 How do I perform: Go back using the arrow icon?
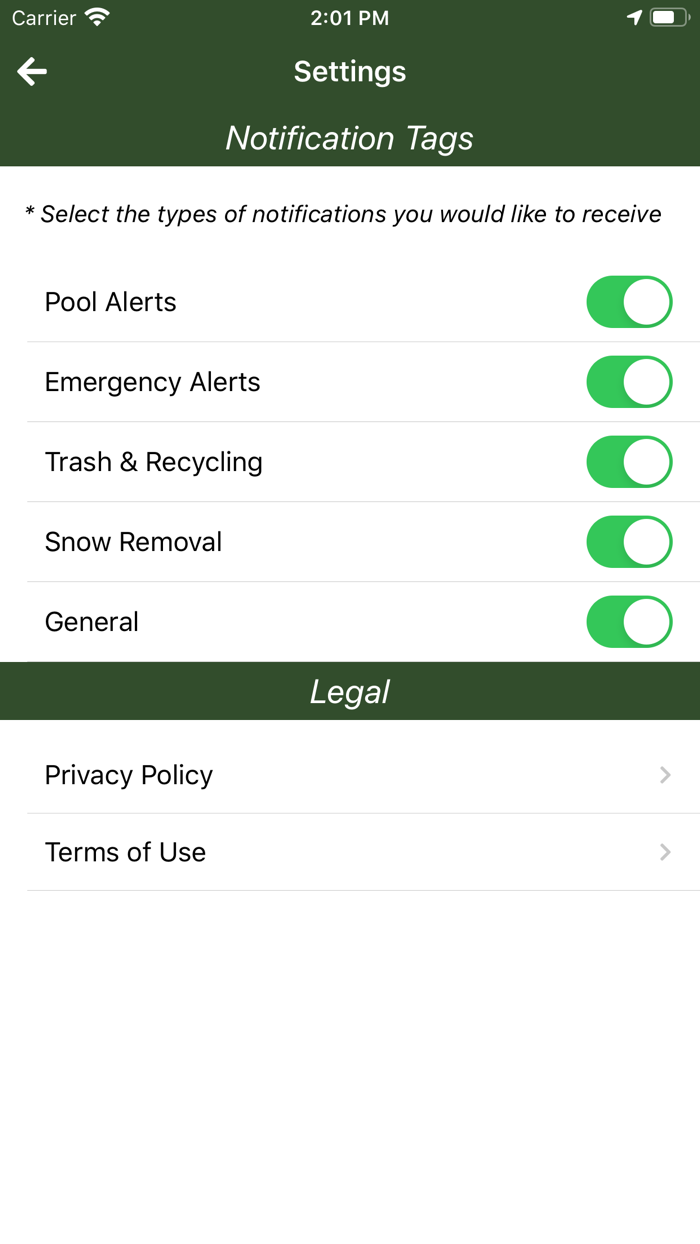(x=32, y=72)
